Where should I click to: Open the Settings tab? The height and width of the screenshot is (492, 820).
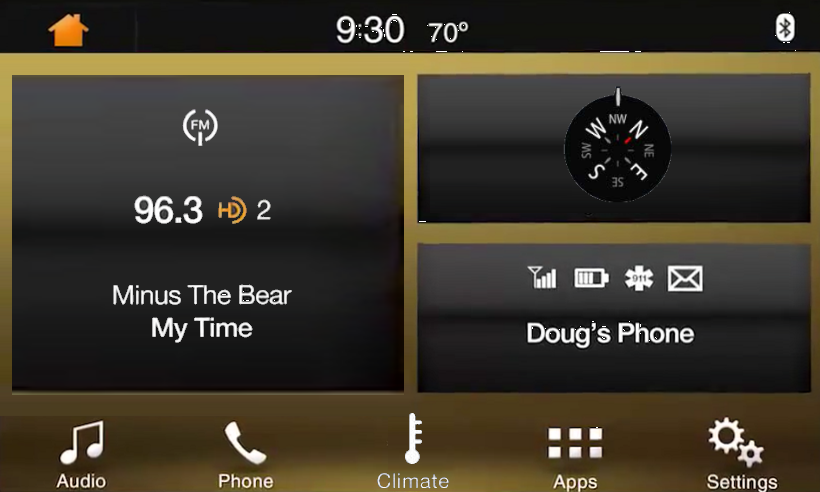(x=740, y=455)
